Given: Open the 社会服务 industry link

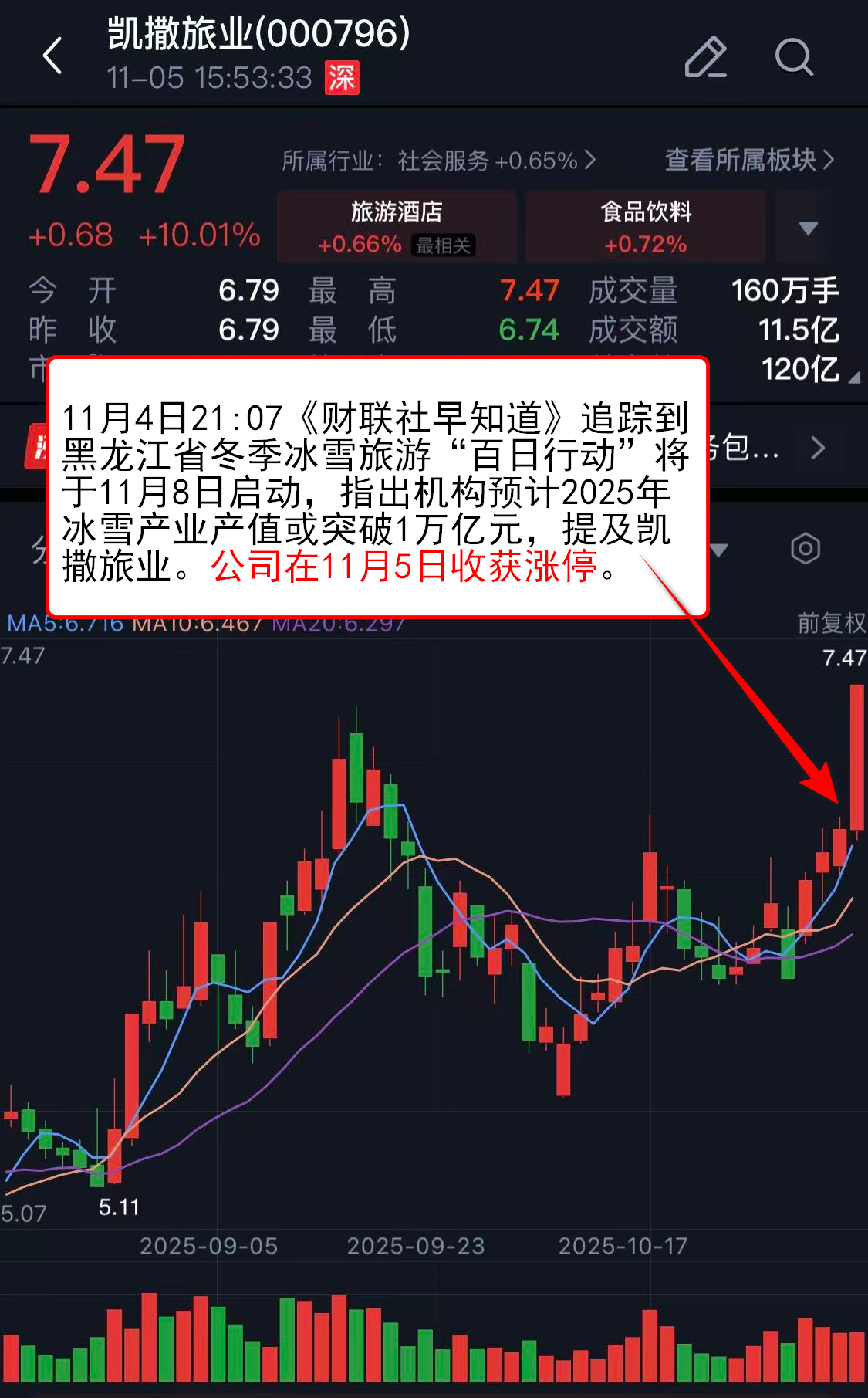Looking at the screenshot, I should (x=438, y=161).
